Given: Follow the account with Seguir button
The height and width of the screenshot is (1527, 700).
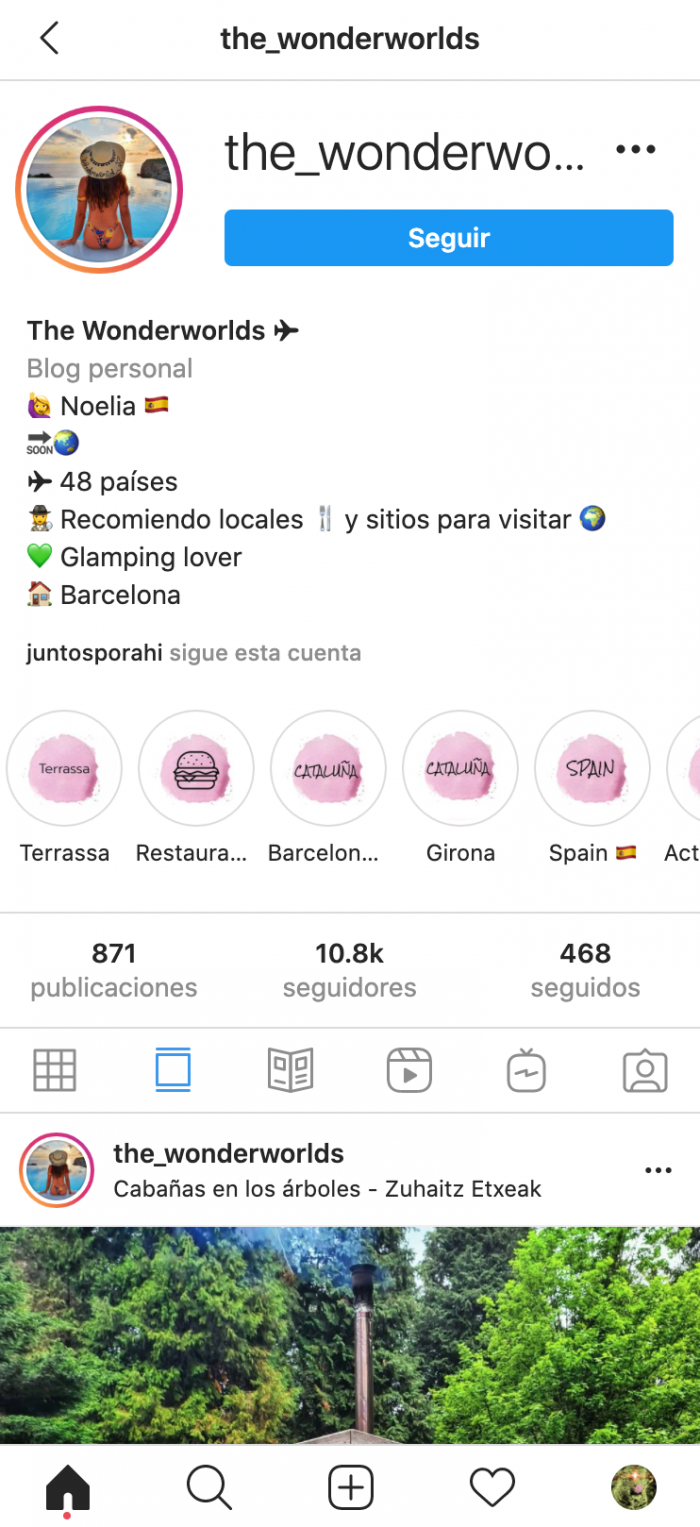Looking at the screenshot, I should tap(448, 238).
